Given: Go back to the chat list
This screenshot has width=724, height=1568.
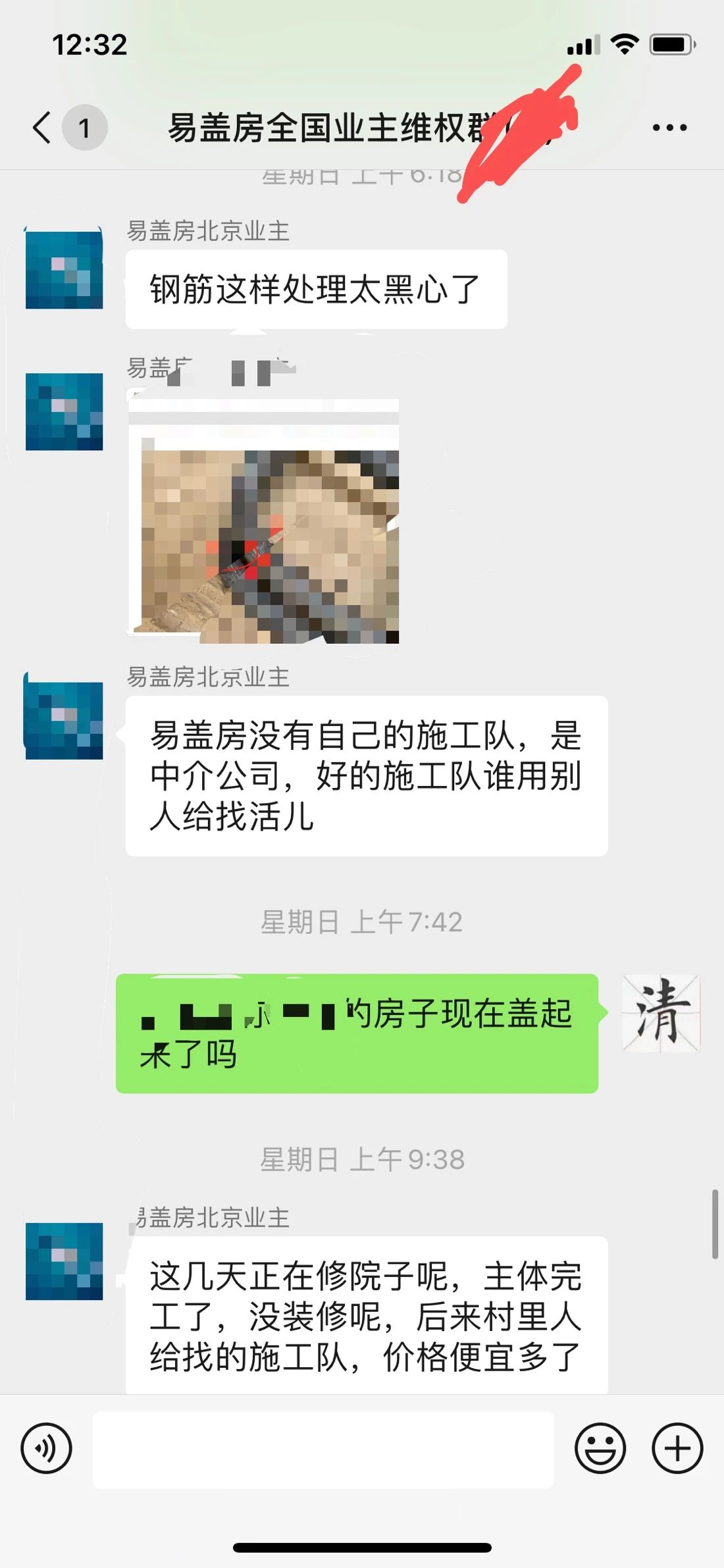Looking at the screenshot, I should pyautogui.click(x=42, y=127).
